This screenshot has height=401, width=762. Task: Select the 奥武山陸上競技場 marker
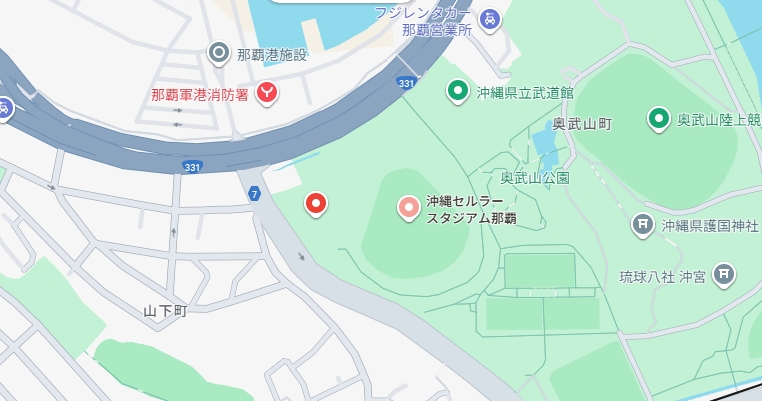pos(658,120)
